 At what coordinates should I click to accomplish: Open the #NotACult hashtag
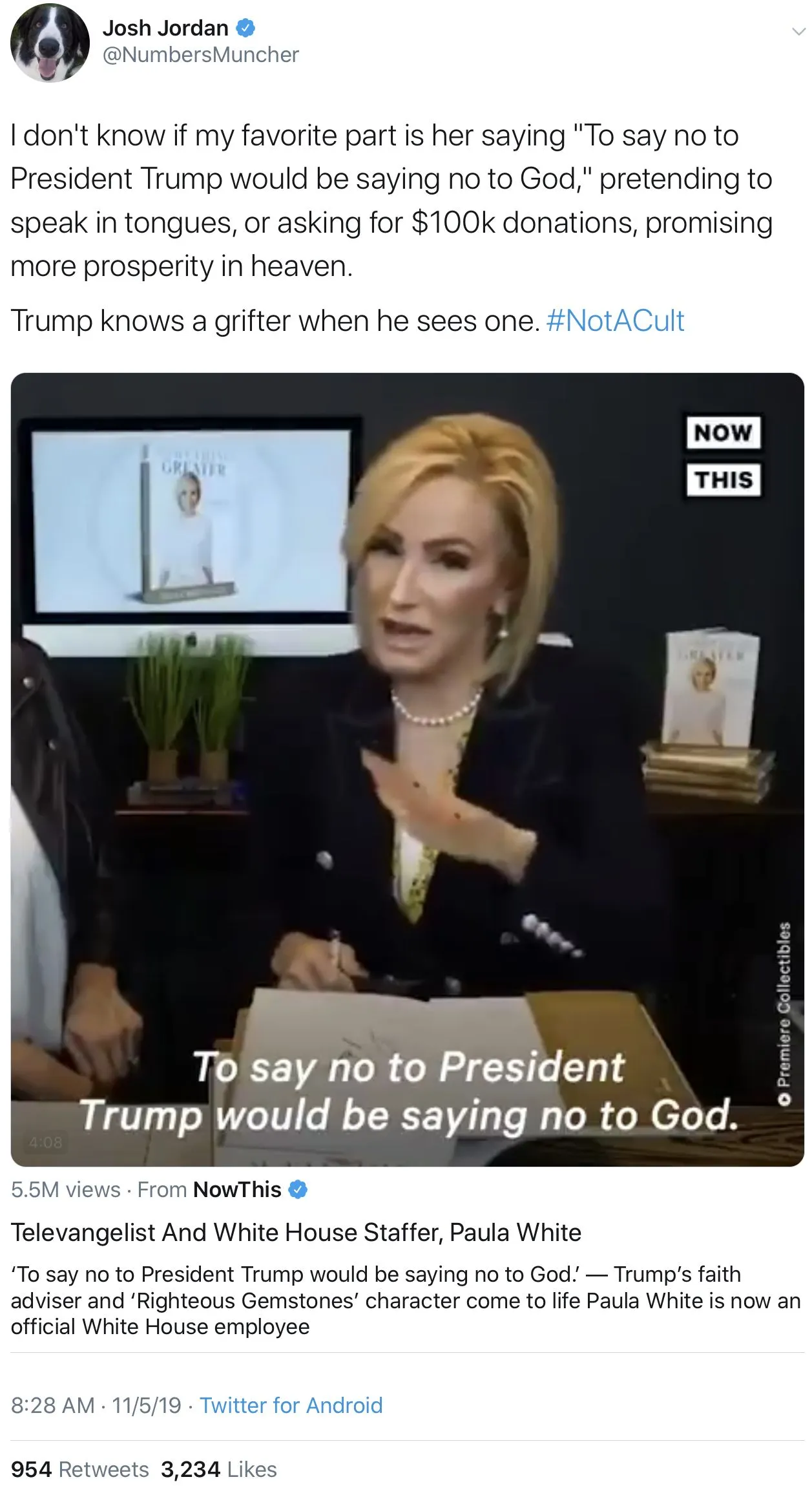[614, 321]
